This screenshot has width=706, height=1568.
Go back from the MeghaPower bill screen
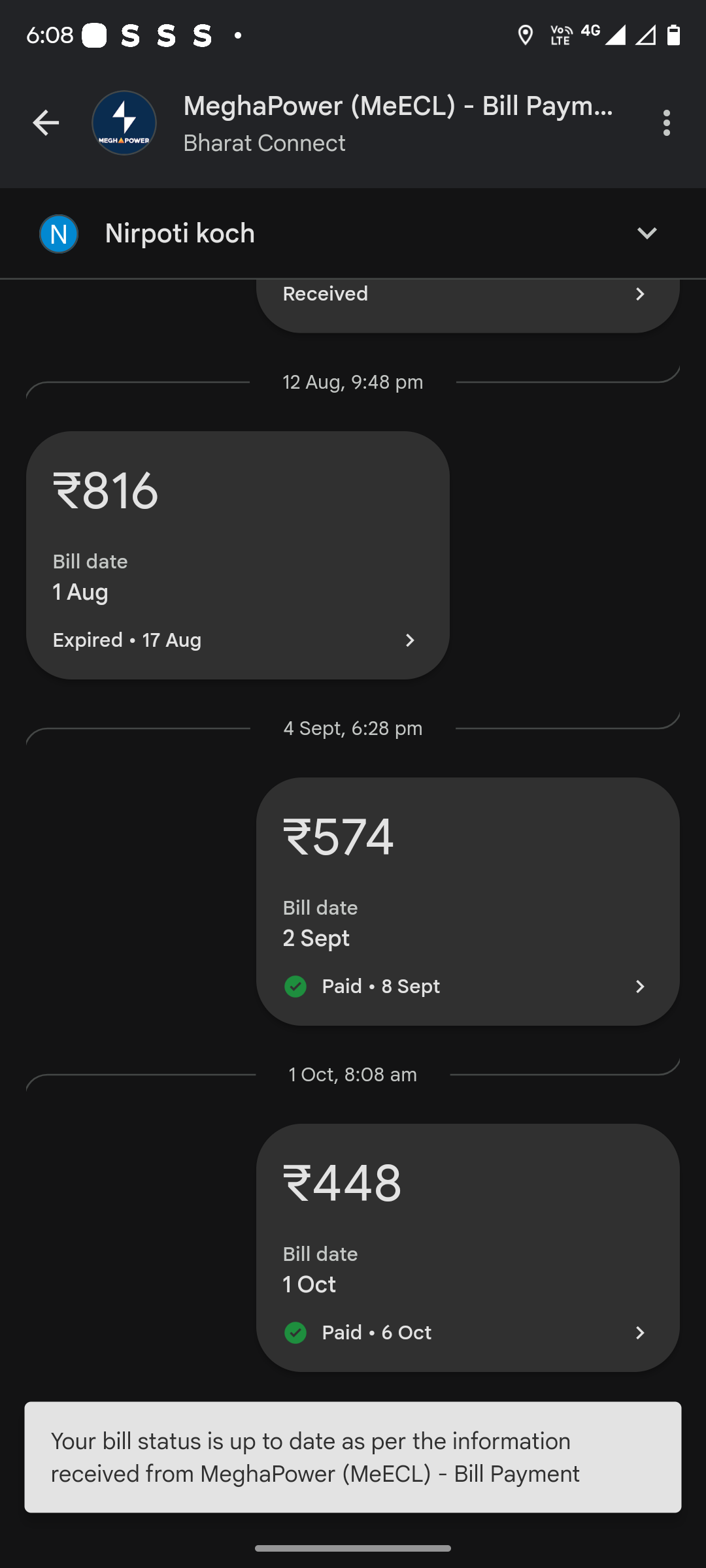46,123
